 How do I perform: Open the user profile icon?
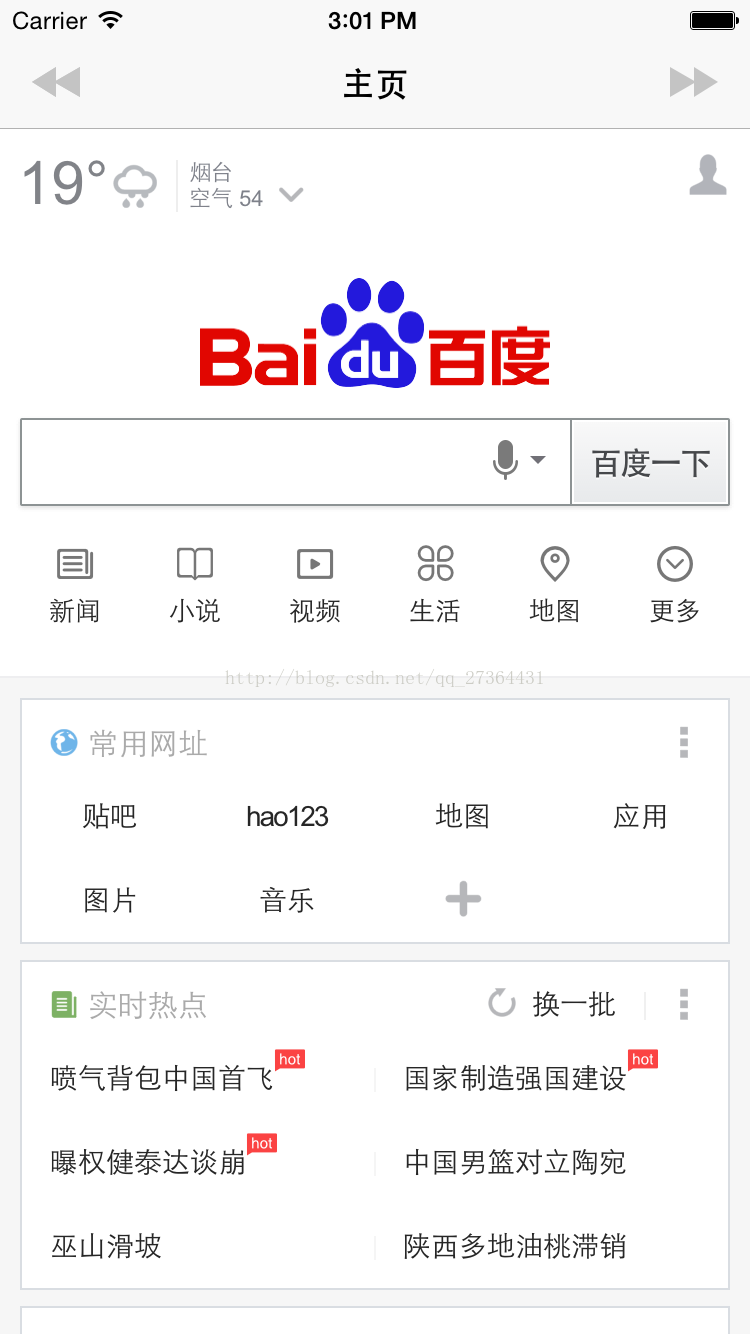[x=708, y=175]
